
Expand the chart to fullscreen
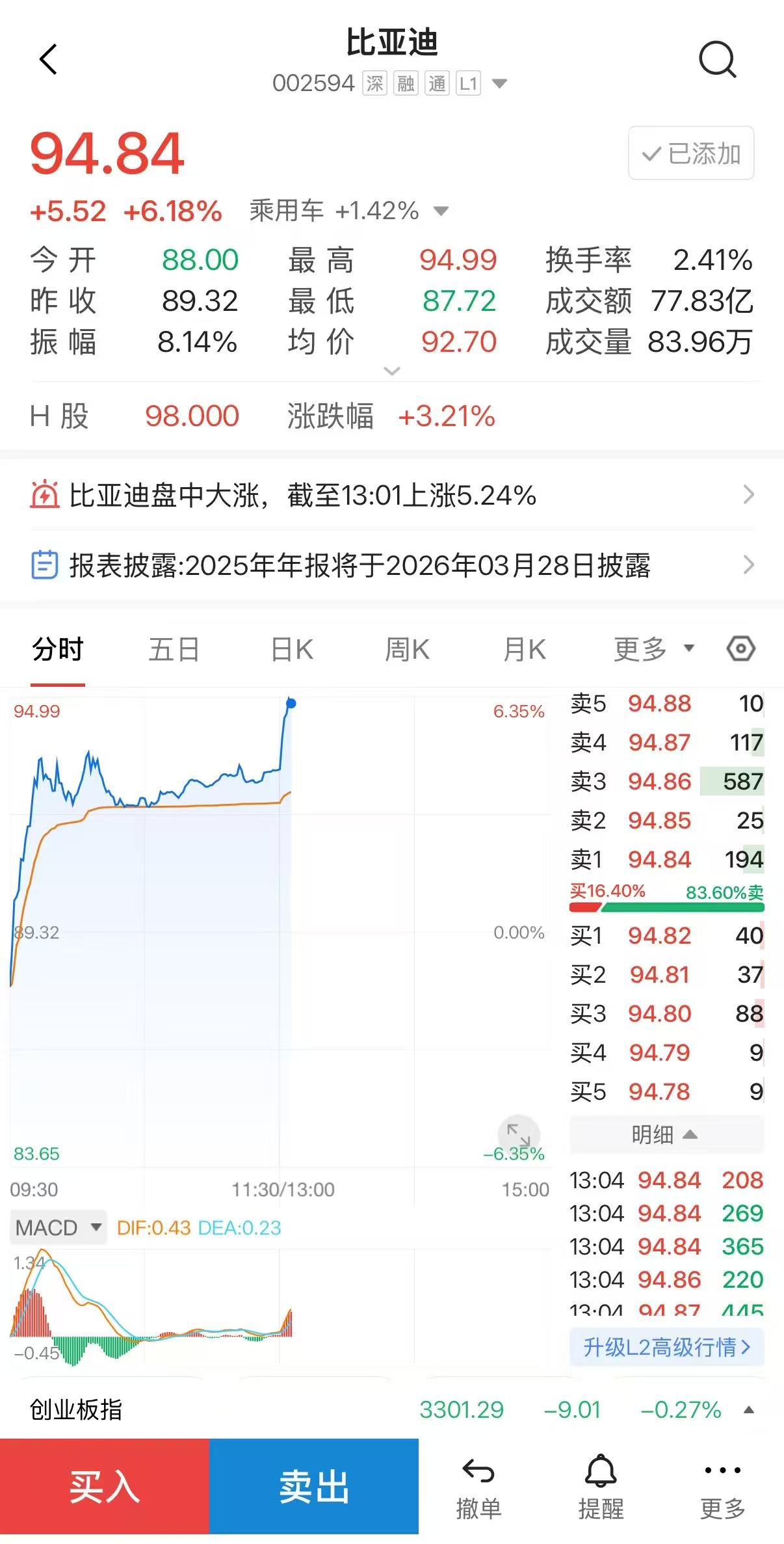(518, 1134)
